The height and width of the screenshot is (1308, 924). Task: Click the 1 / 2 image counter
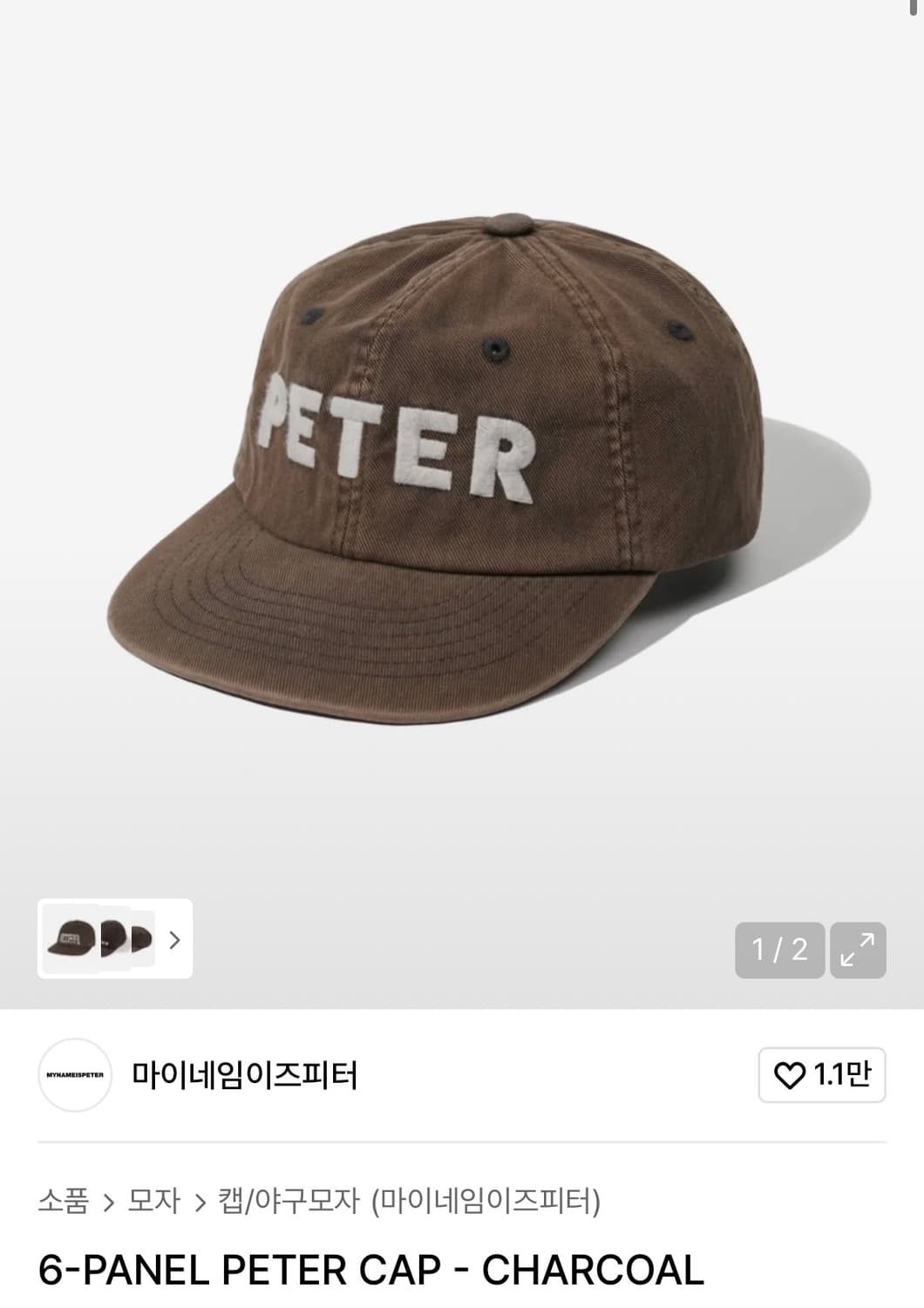[780, 950]
